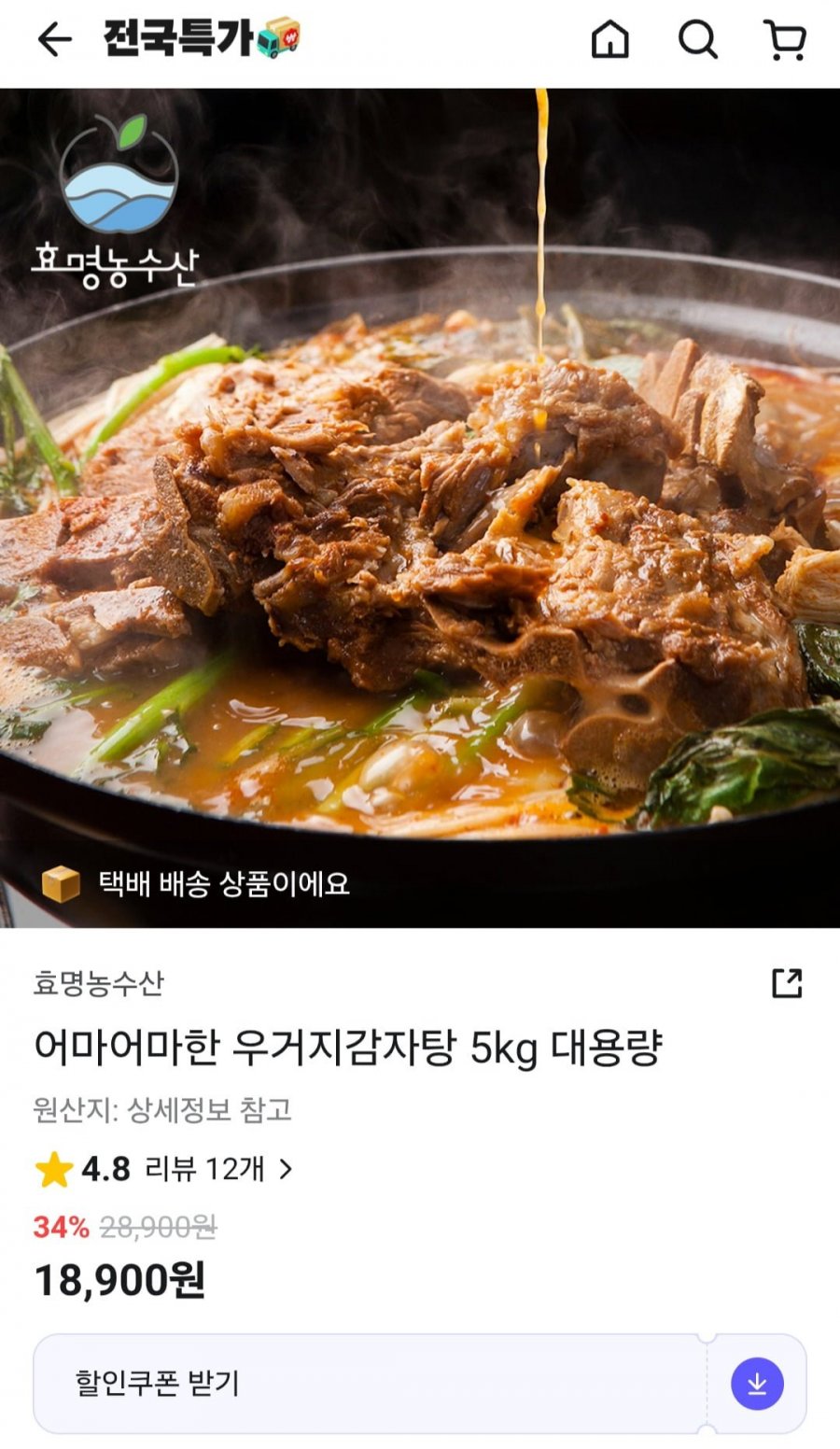Download the discount coupon (할인쿠폰 받기)
The image size is (840, 1449).
coord(756,1383)
